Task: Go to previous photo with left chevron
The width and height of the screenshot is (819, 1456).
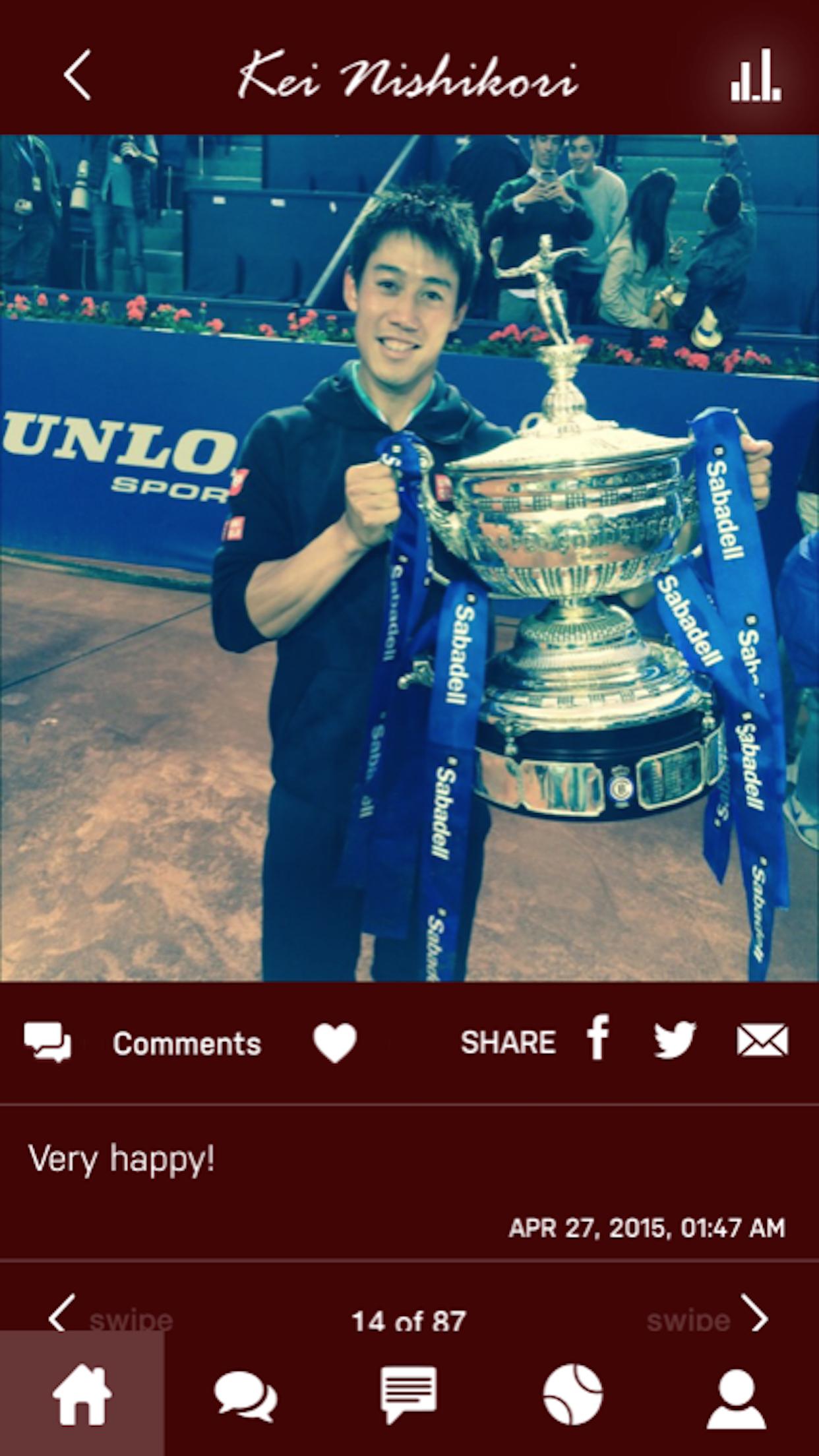Action: tap(61, 1312)
